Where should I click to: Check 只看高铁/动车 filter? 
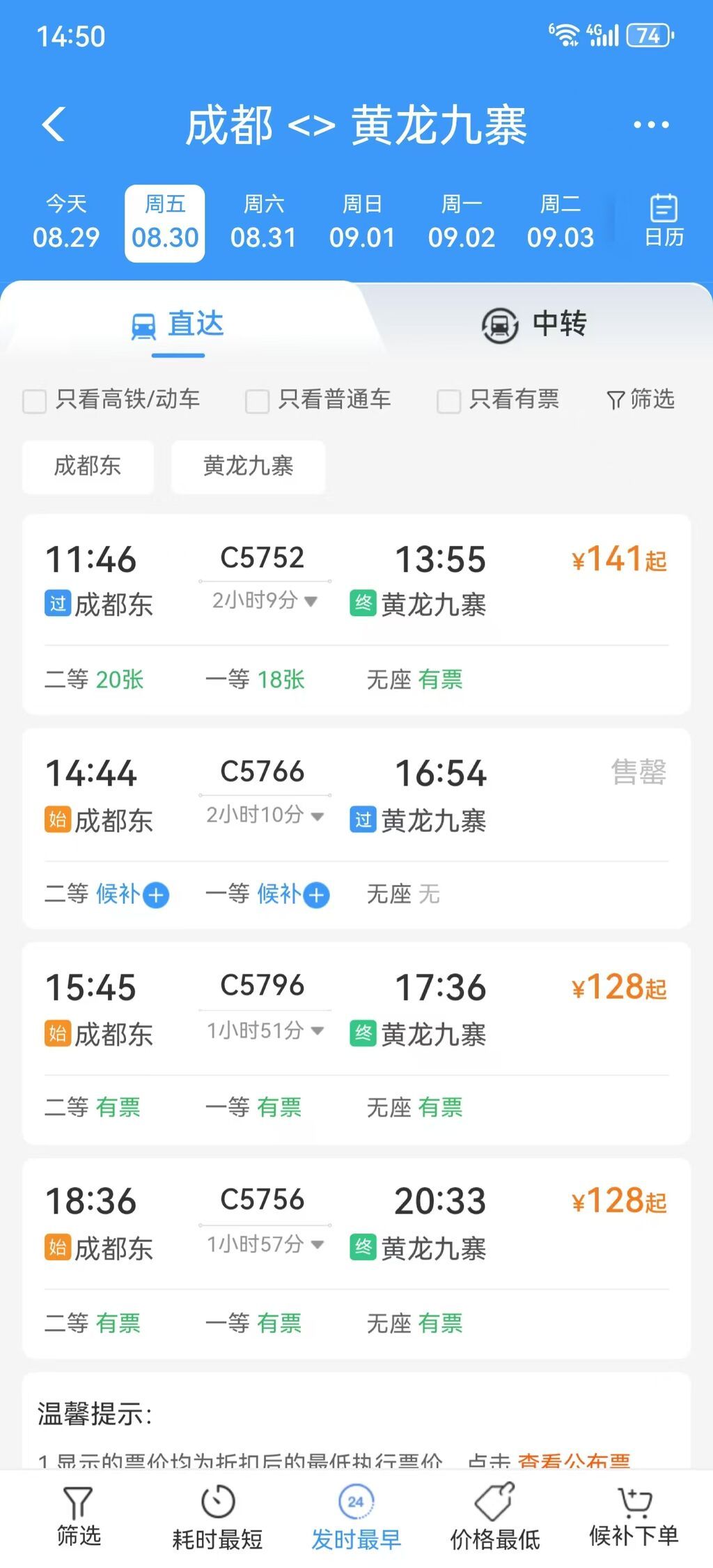[x=35, y=401]
